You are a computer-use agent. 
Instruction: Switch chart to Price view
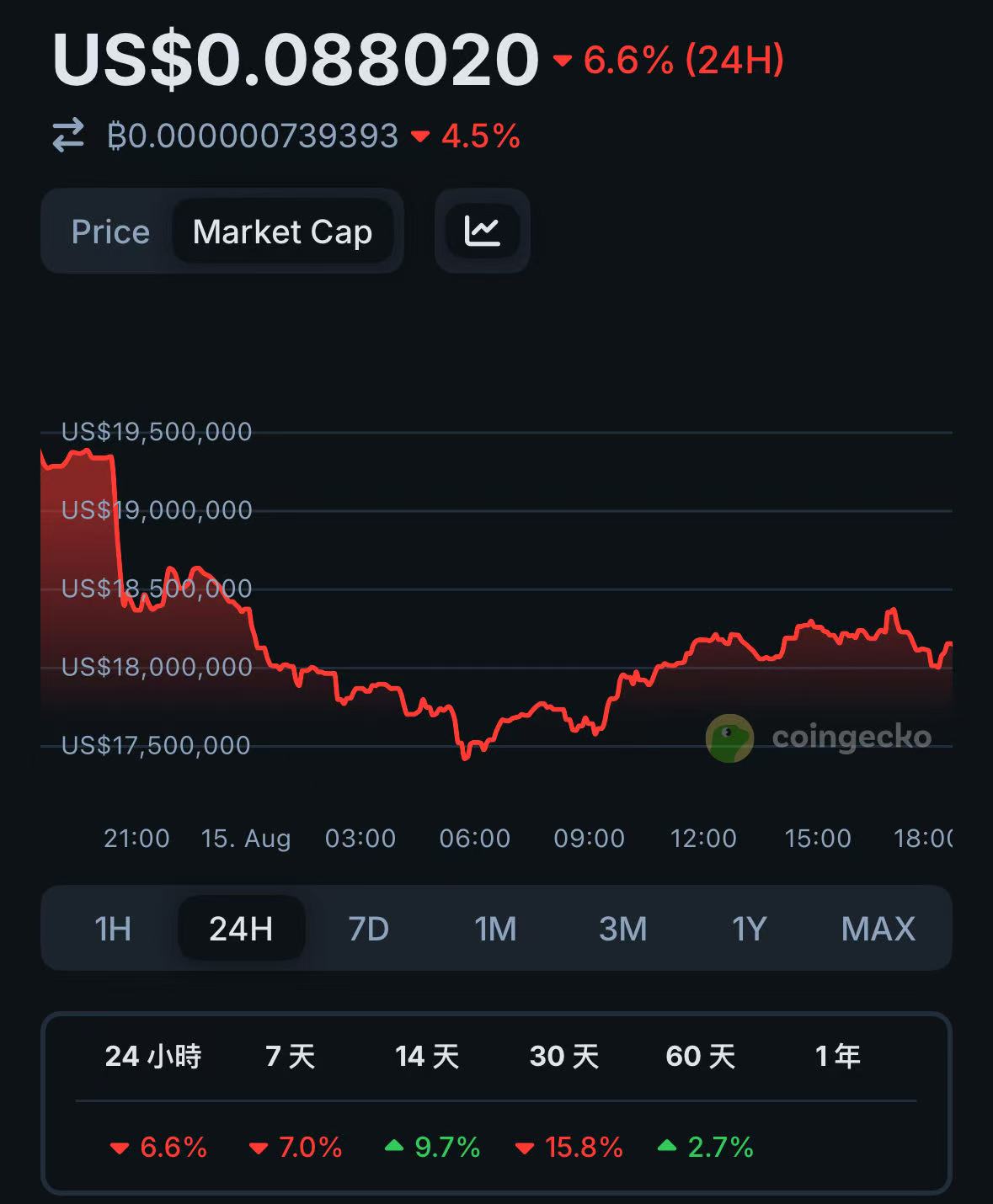(x=110, y=232)
